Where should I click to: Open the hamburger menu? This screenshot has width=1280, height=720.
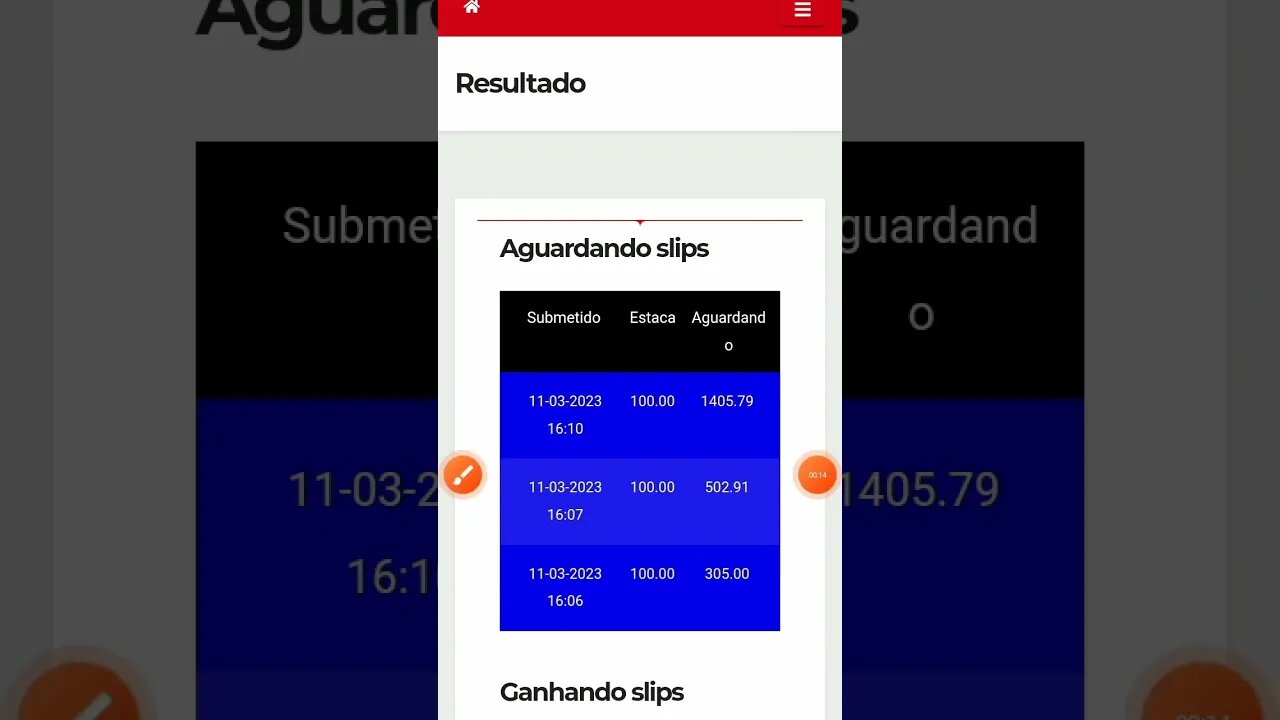(x=802, y=10)
